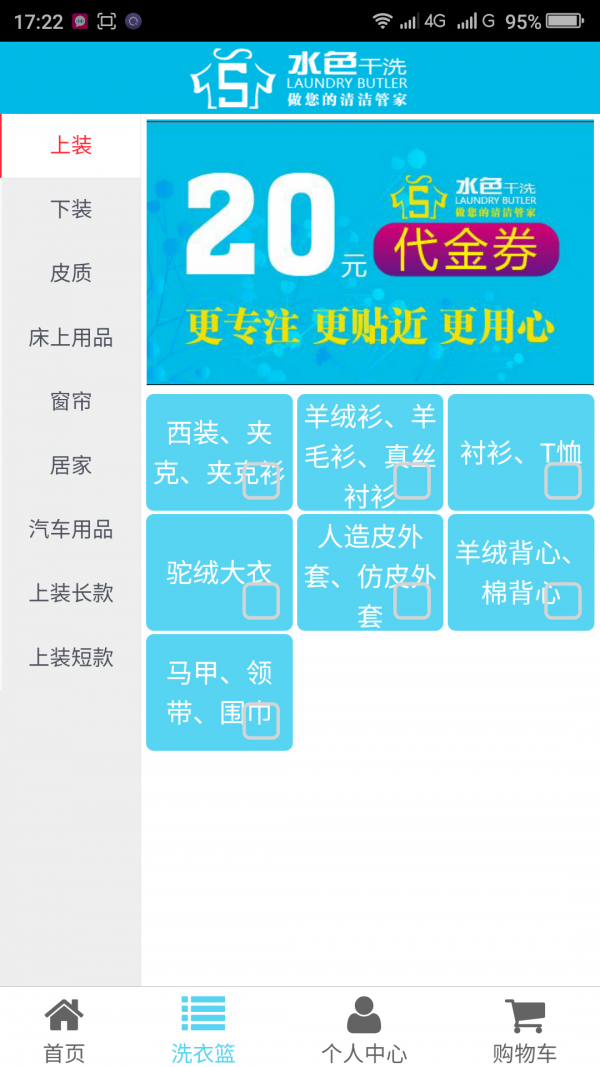The width and height of the screenshot is (600, 1067).
Task: Switch to 床上用品 category
Action: (71, 337)
